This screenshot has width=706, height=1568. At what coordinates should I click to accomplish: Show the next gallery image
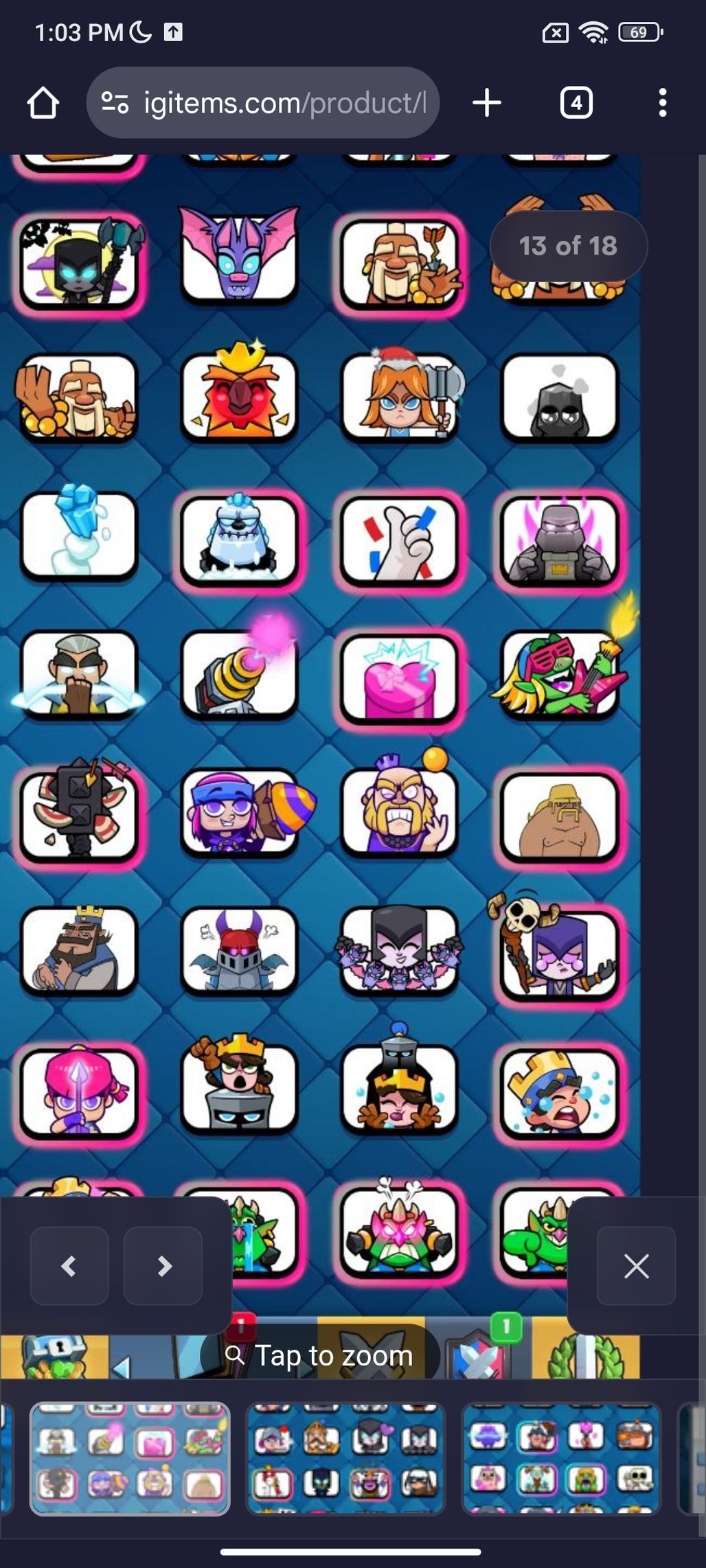click(x=163, y=1265)
